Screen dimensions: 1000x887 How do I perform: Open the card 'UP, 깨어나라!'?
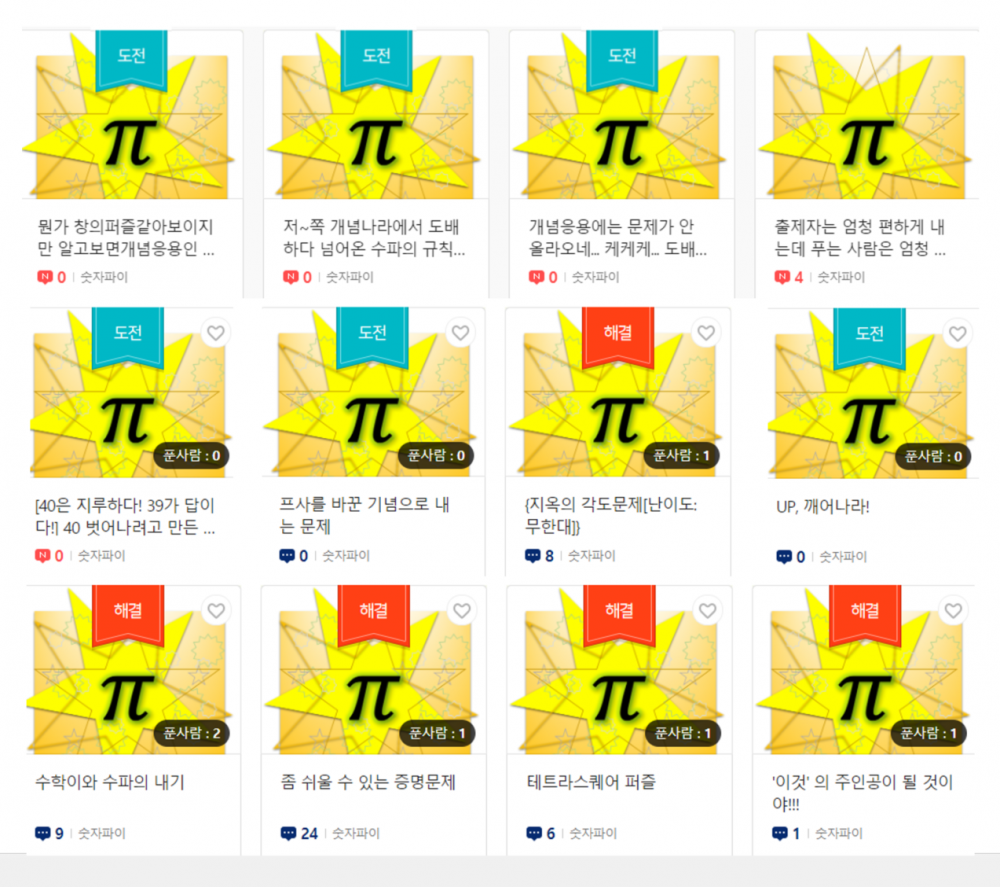pos(824,507)
